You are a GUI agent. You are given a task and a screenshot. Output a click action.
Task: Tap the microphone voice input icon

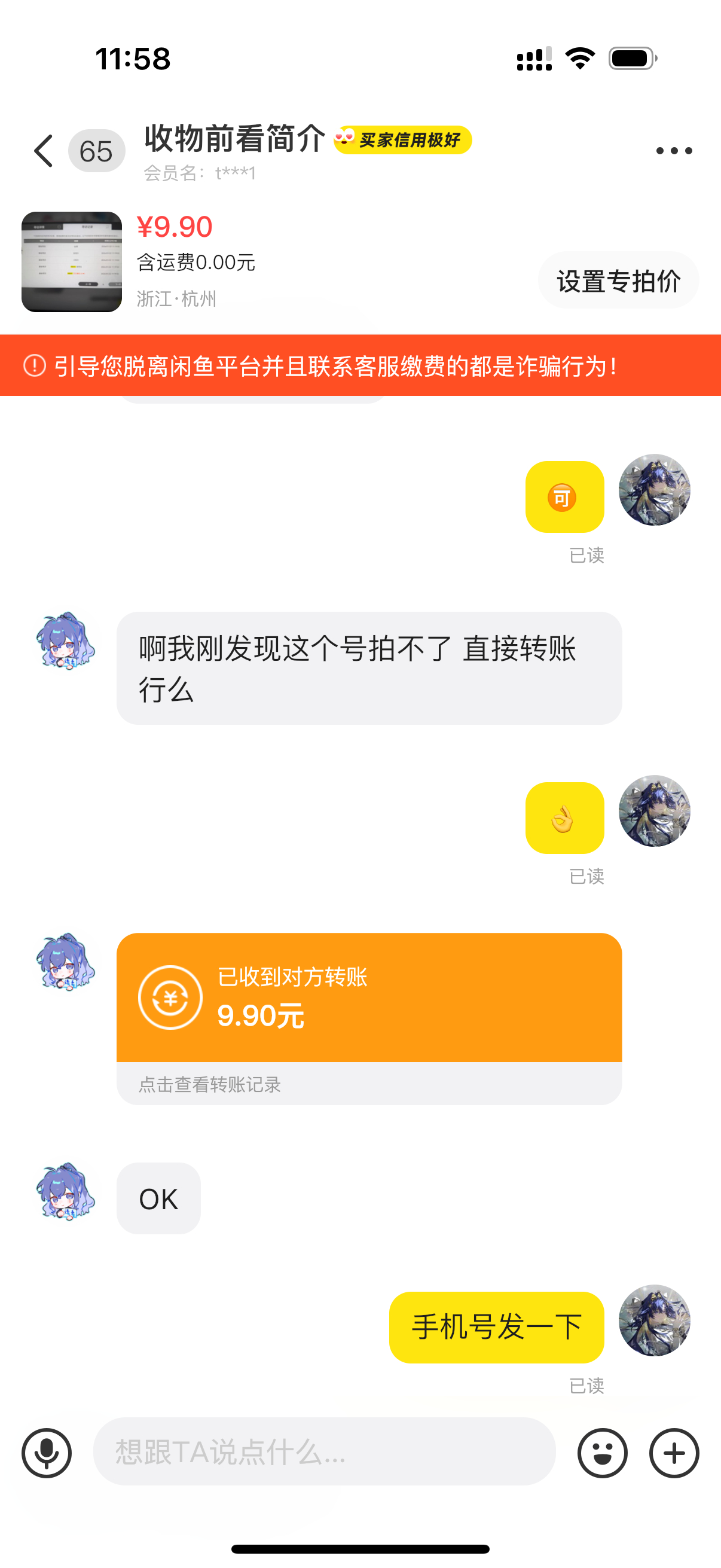[x=47, y=1453]
